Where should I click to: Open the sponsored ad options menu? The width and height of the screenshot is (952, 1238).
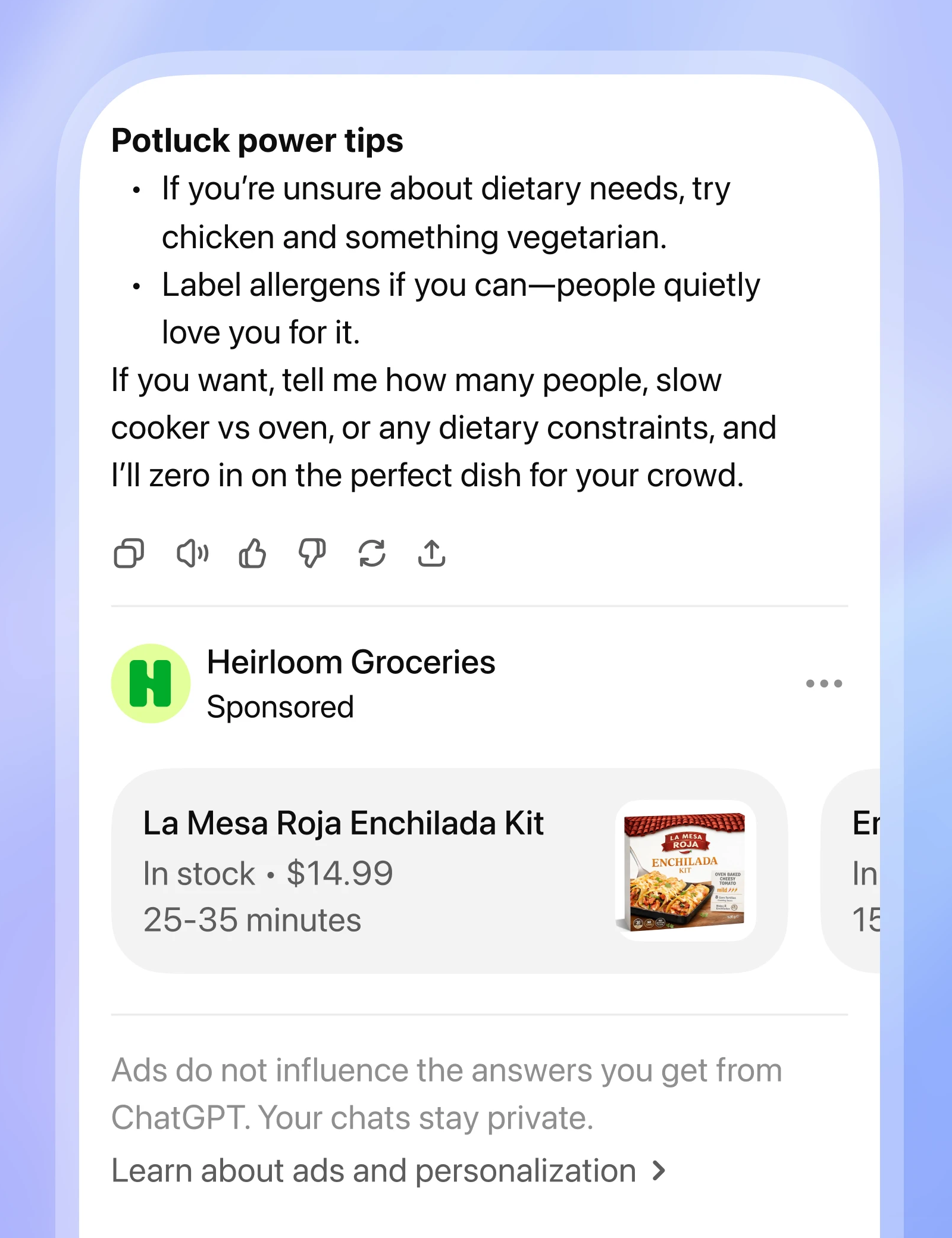(x=823, y=683)
